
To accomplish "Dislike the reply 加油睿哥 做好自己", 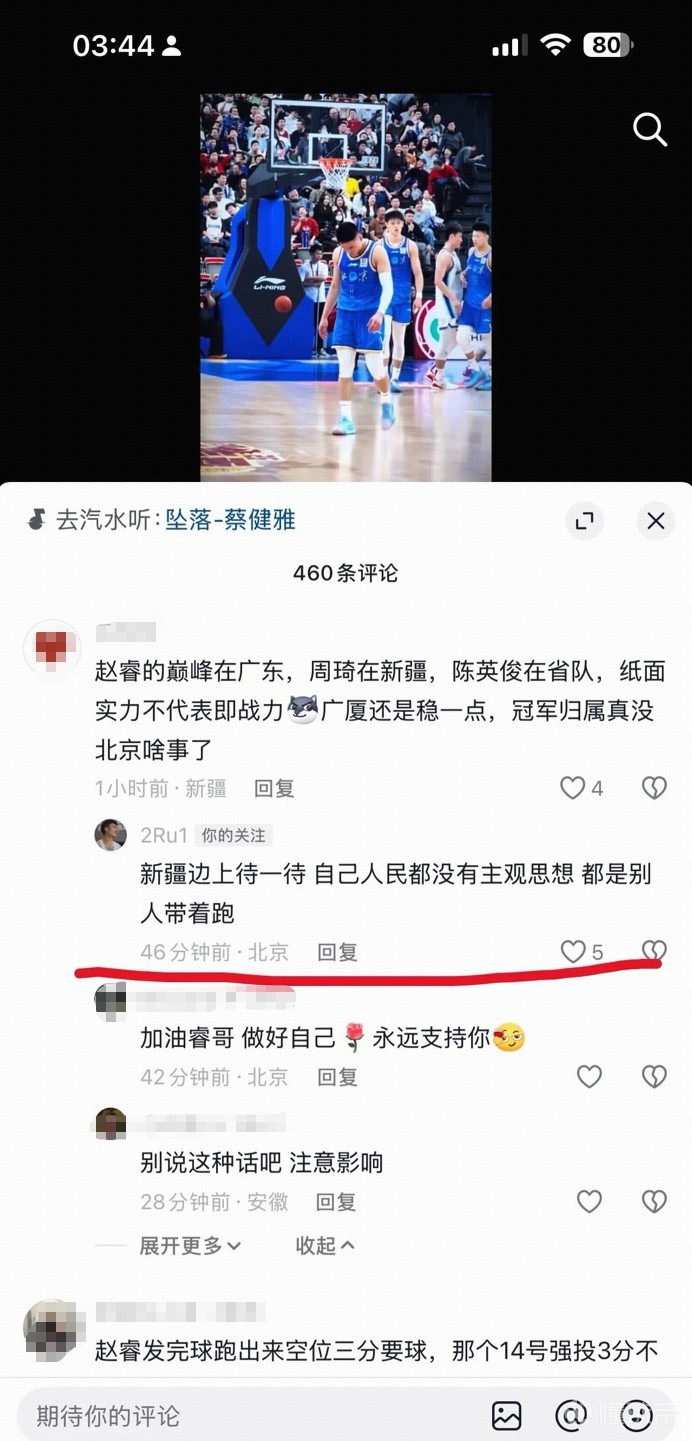I will (x=654, y=1076).
